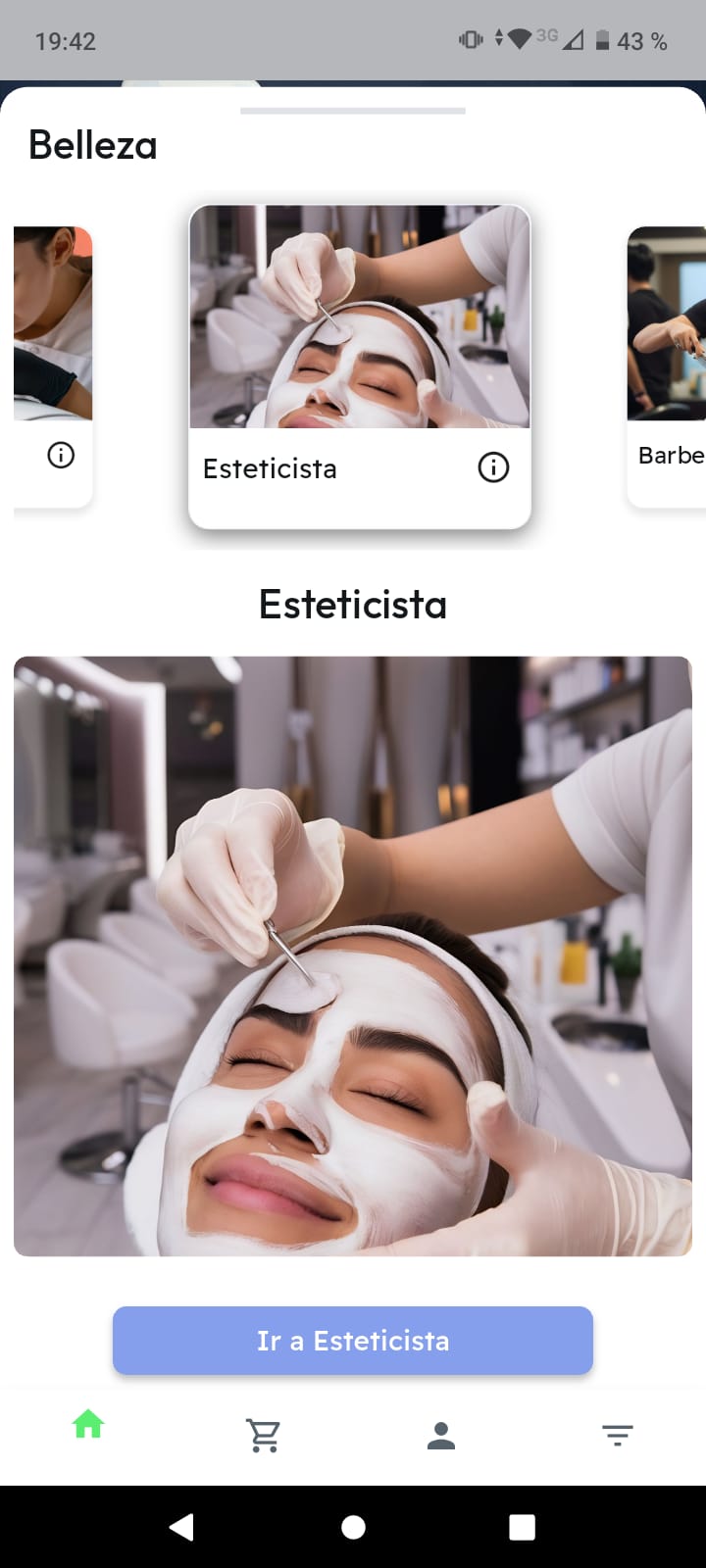Switch to the profile tab
706x1568 pixels.
[x=441, y=1436]
